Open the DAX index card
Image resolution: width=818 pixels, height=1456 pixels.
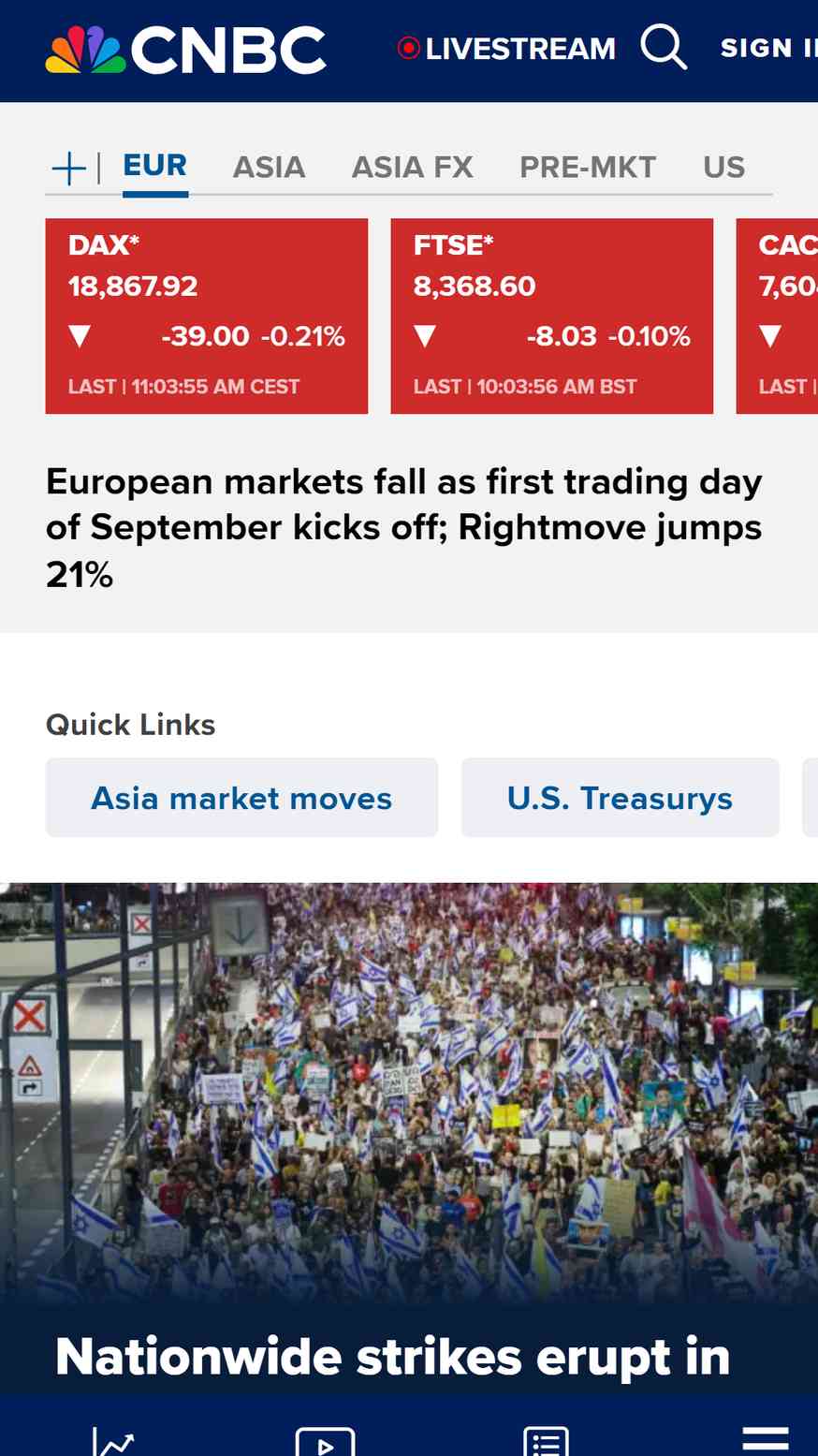click(x=207, y=316)
